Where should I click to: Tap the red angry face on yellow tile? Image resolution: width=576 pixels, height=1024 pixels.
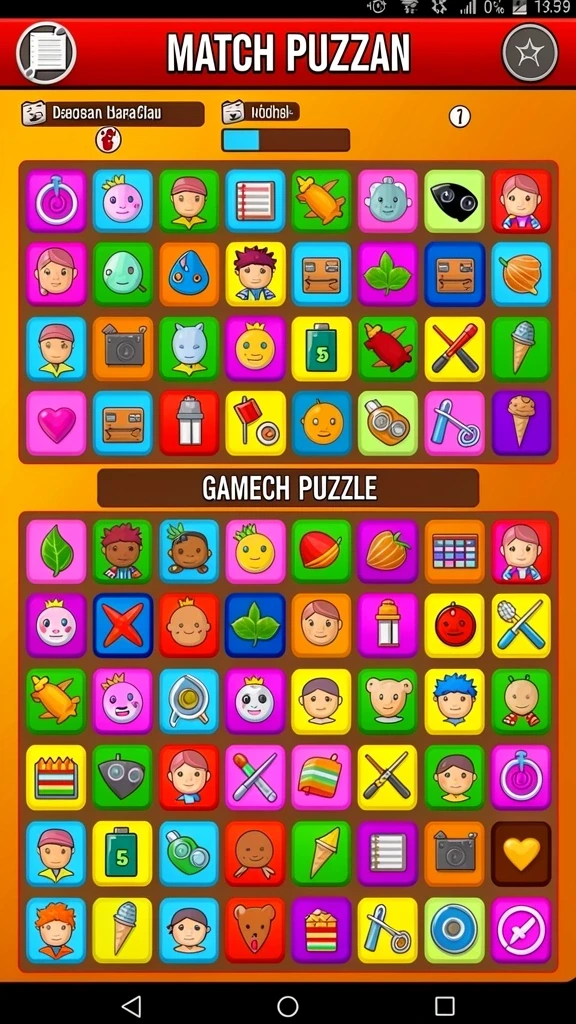(455, 625)
